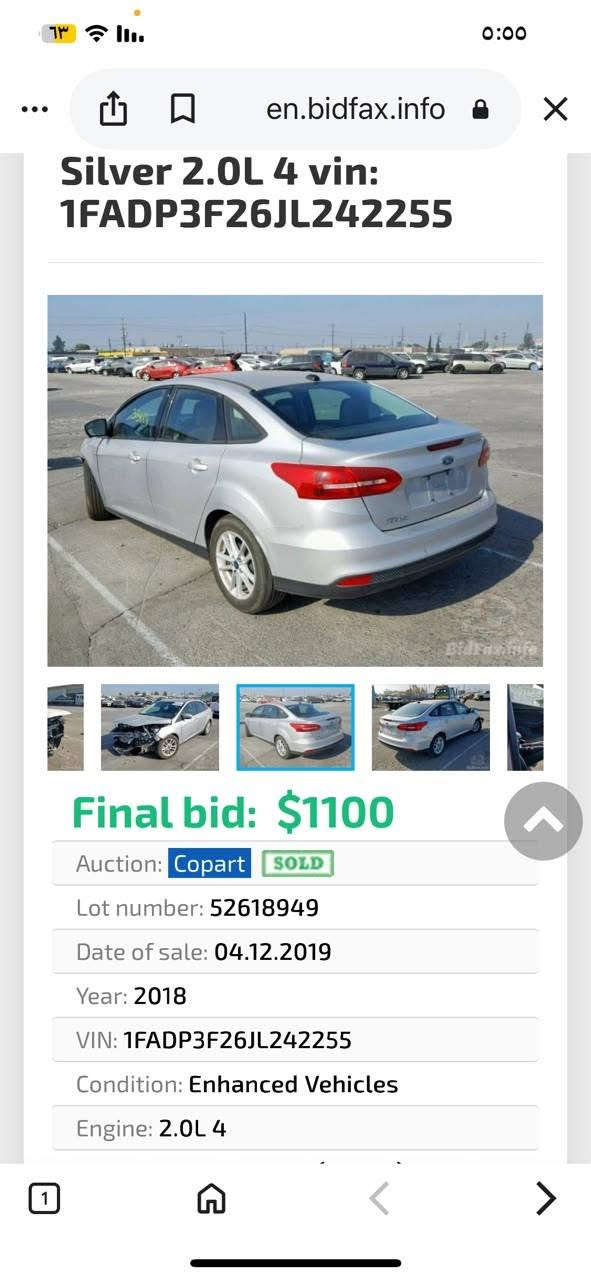Bookmark this page
This screenshot has height=1280, width=591.
(182, 108)
